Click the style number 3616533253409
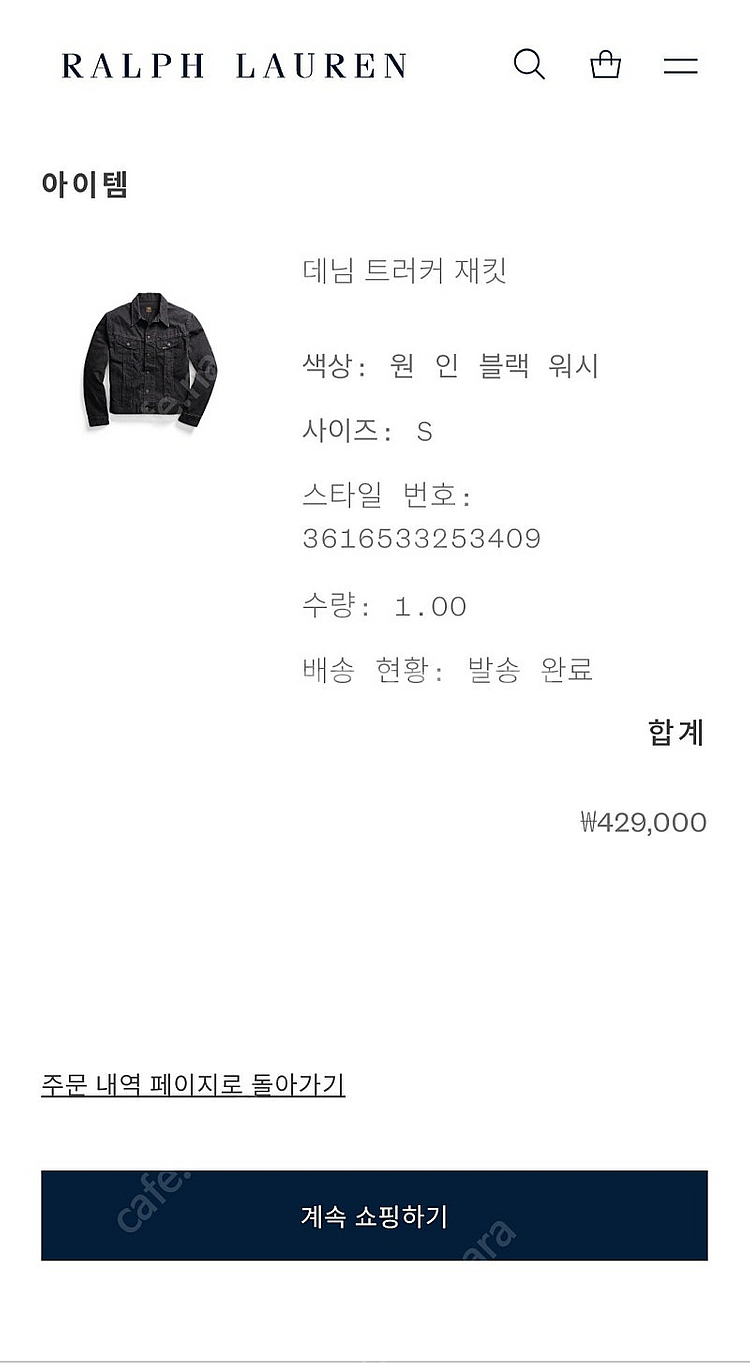 coord(422,539)
